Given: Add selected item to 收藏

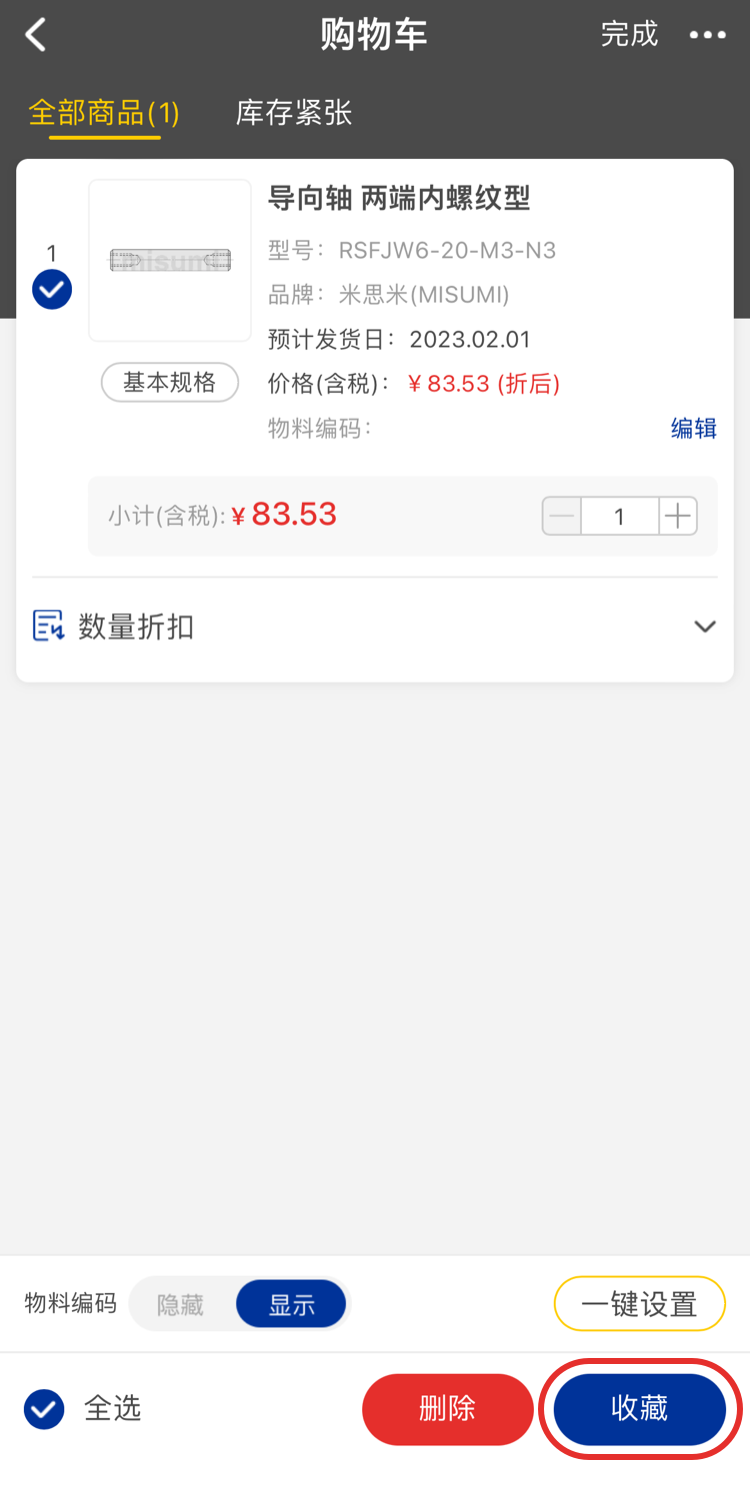Looking at the screenshot, I should pos(639,1409).
